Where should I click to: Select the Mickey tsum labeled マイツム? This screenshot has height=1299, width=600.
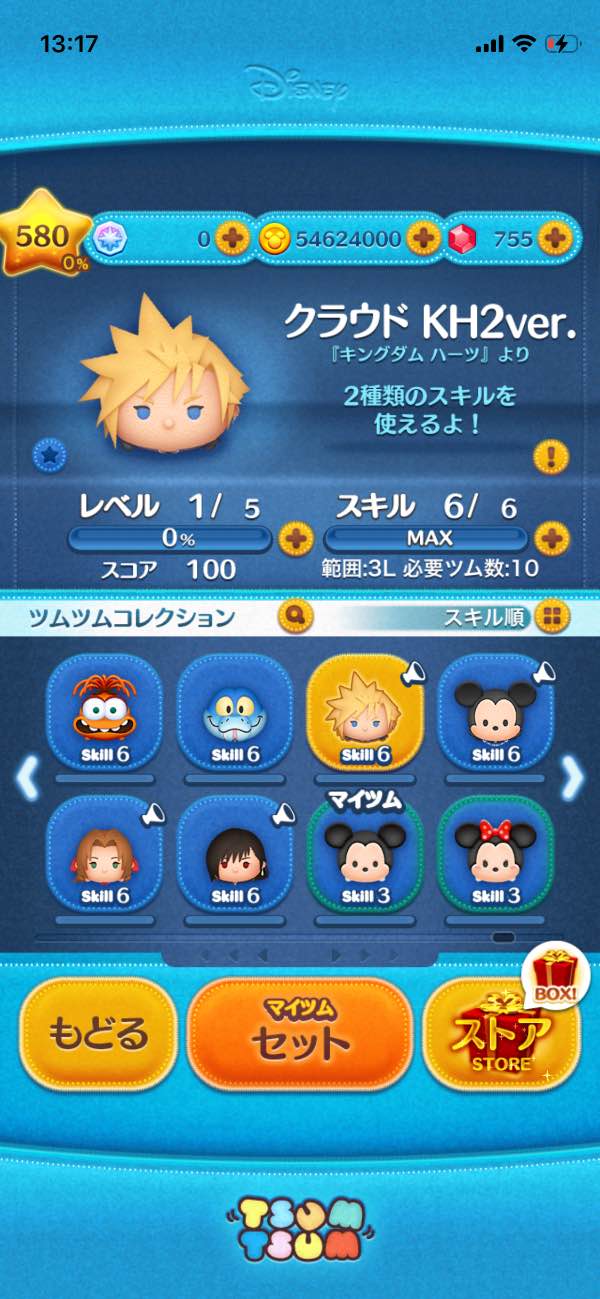tap(364, 855)
